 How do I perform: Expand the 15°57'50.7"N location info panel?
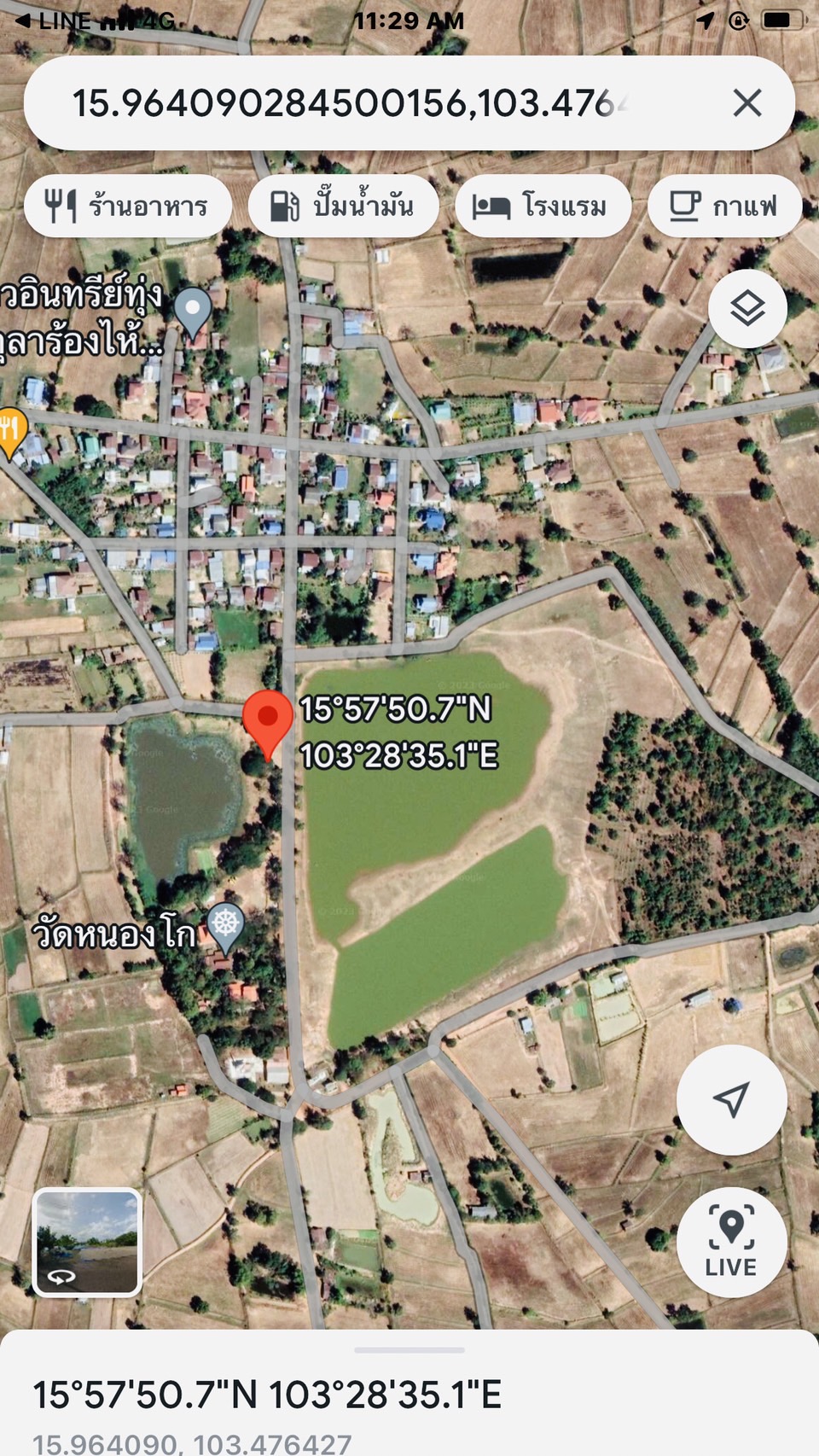409,1394
